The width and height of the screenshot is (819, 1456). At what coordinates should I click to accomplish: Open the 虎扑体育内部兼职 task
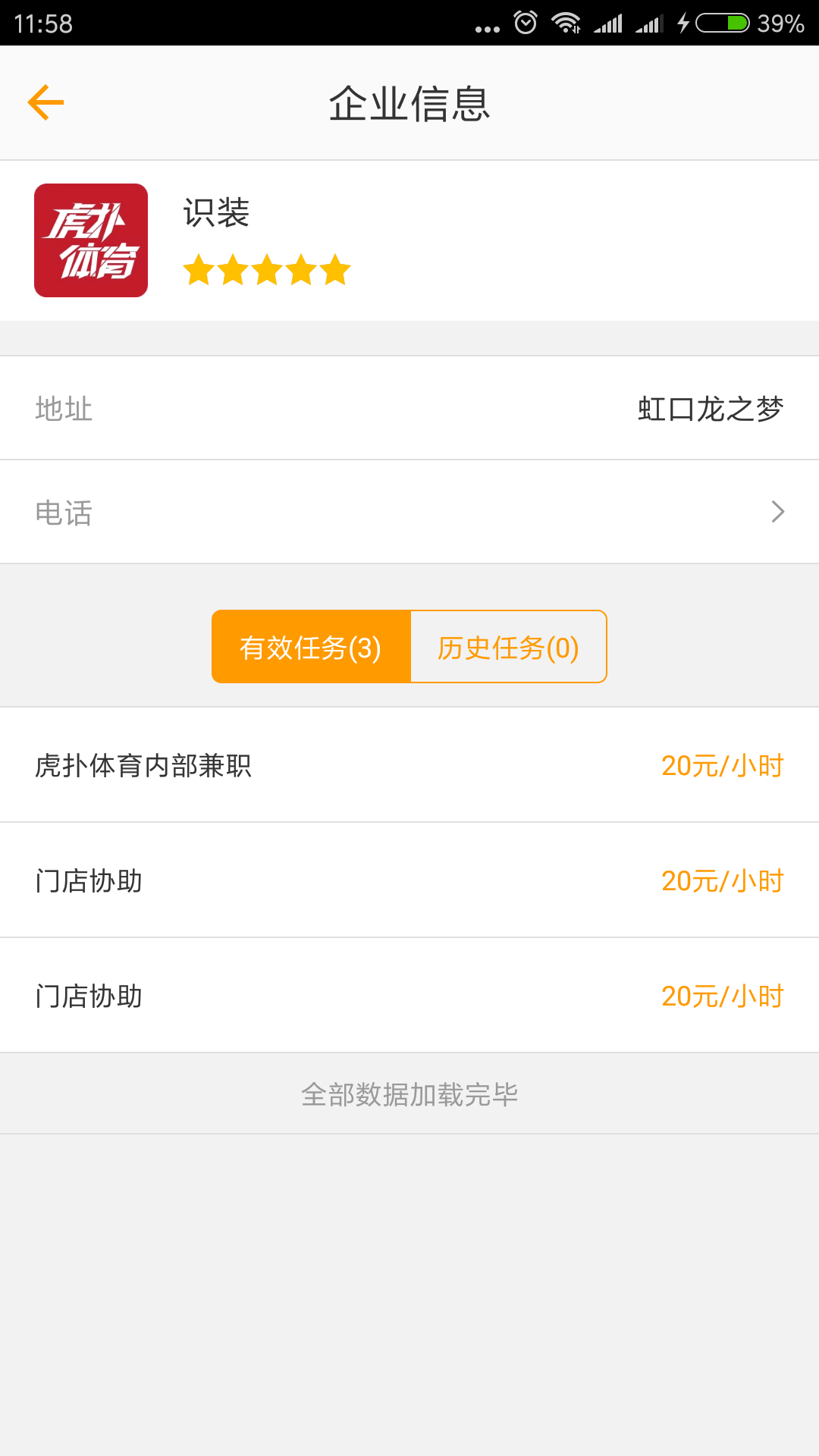coord(409,765)
